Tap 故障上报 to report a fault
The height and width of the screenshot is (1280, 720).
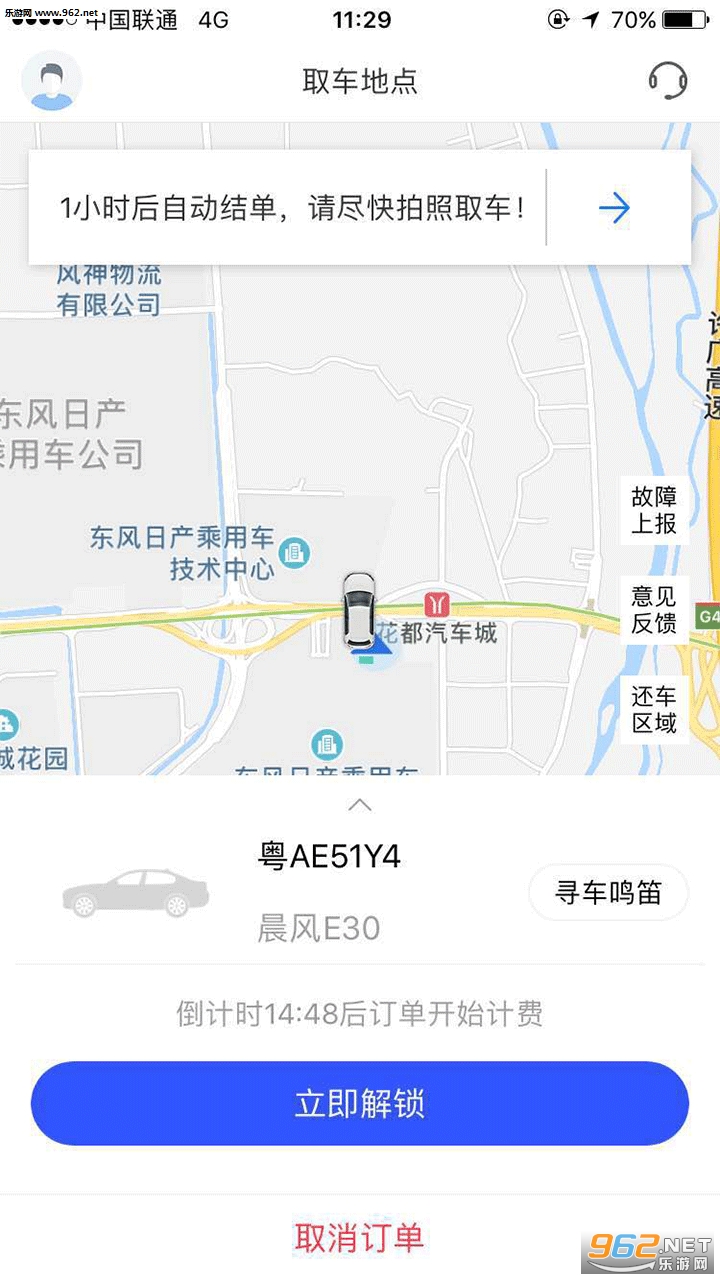654,509
